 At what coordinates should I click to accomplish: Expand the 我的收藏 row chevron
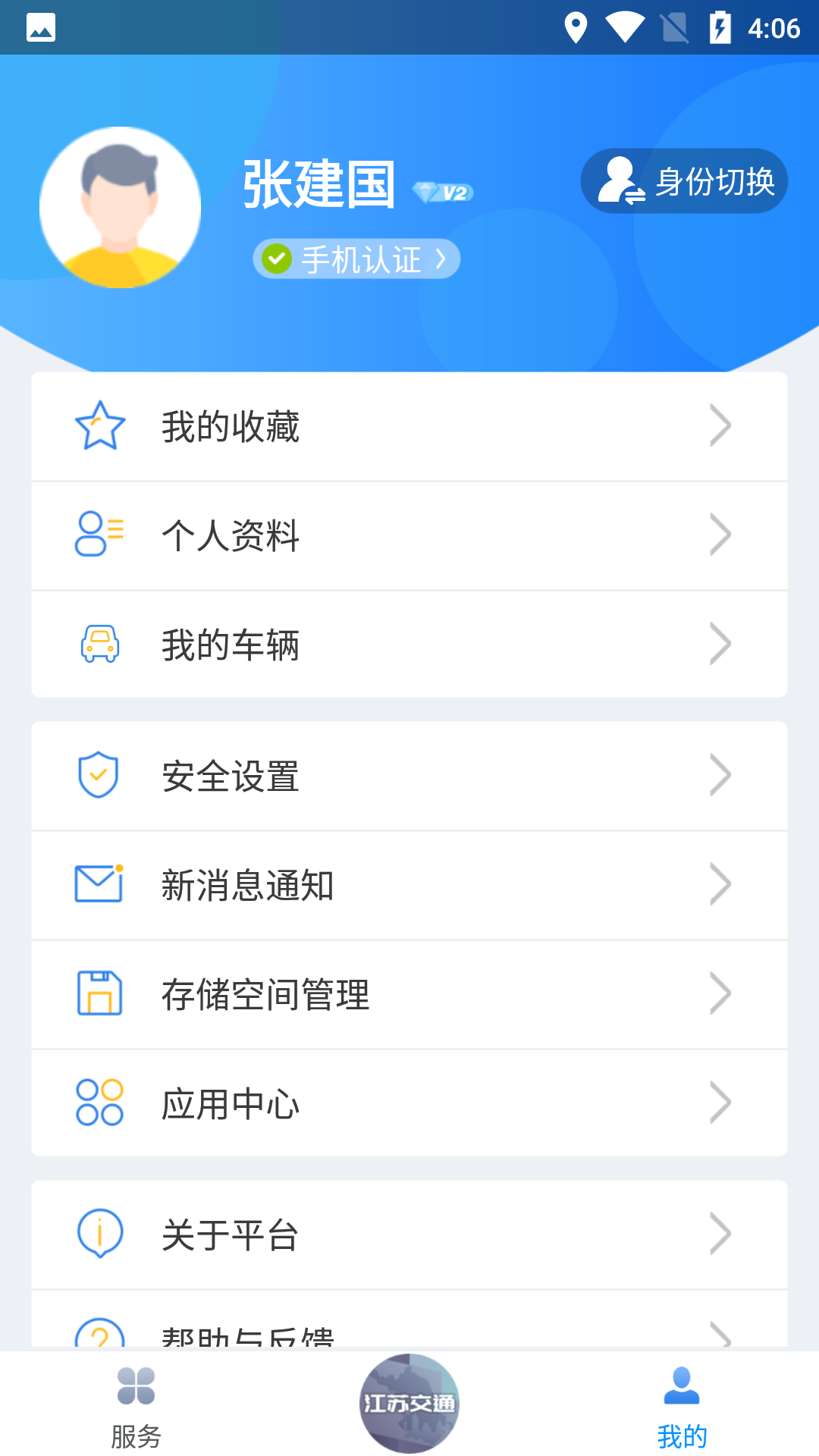tap(720, 426)
